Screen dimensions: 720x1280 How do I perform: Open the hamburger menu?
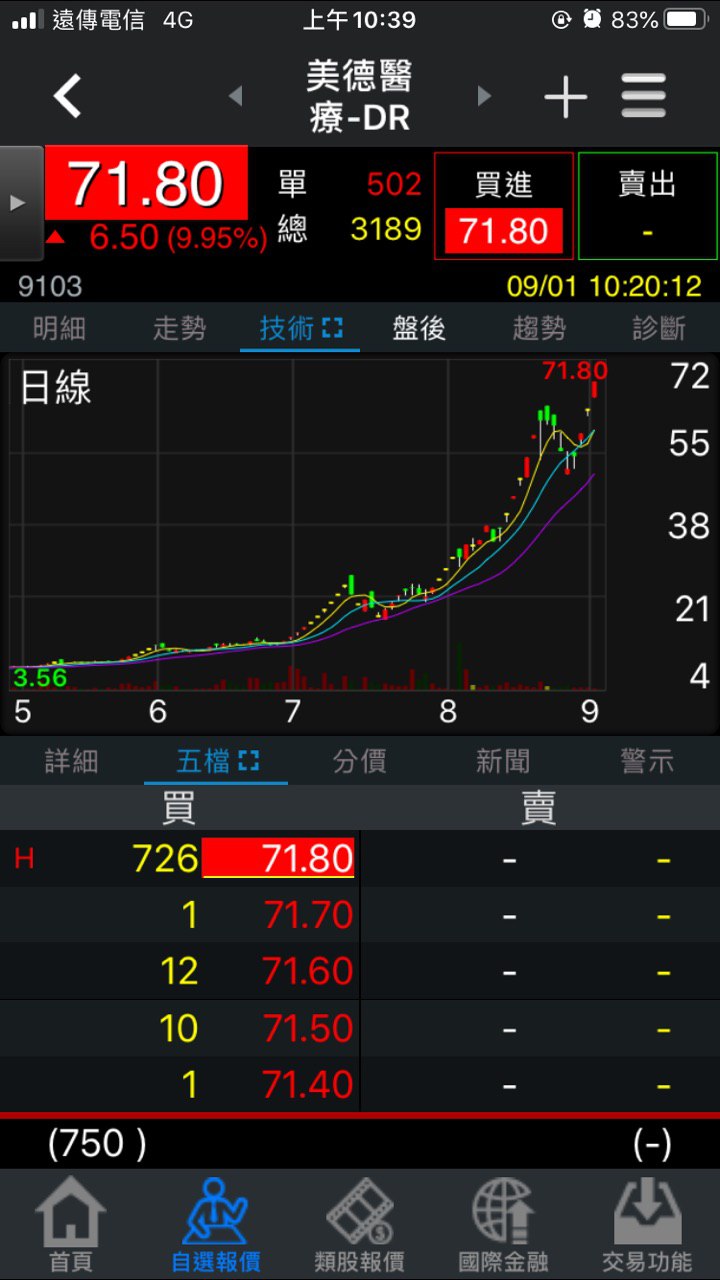[644, 97]
